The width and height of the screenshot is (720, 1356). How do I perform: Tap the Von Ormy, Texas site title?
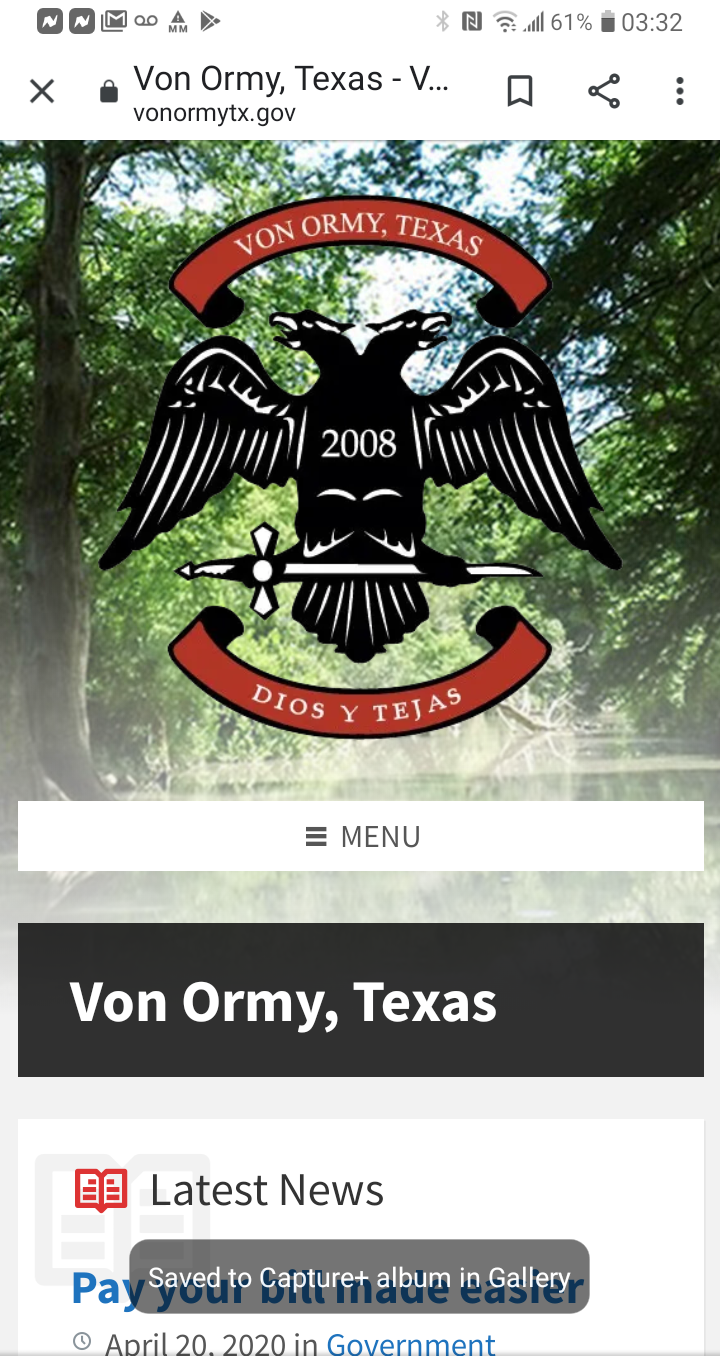coord(283,1001)
